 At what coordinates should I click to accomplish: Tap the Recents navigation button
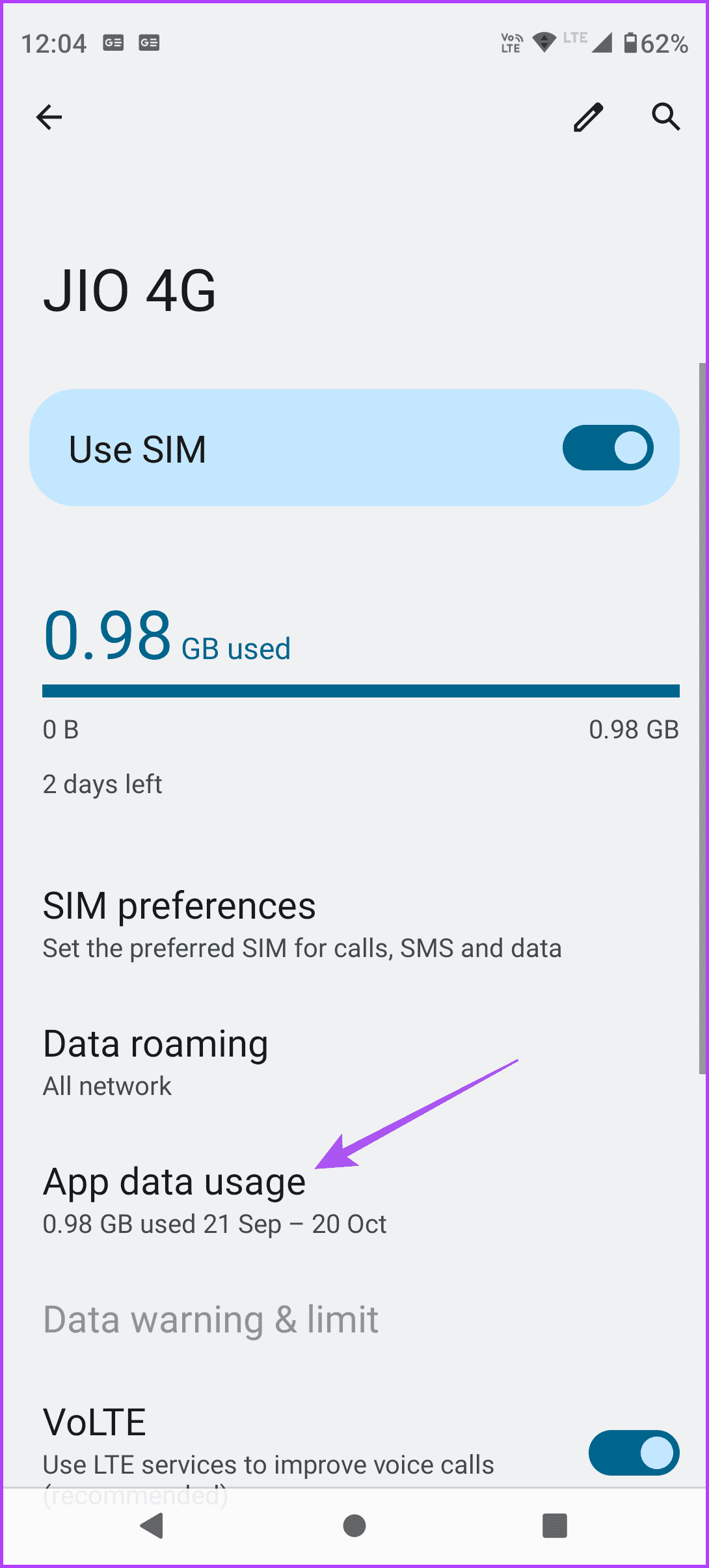(554, 1525)
